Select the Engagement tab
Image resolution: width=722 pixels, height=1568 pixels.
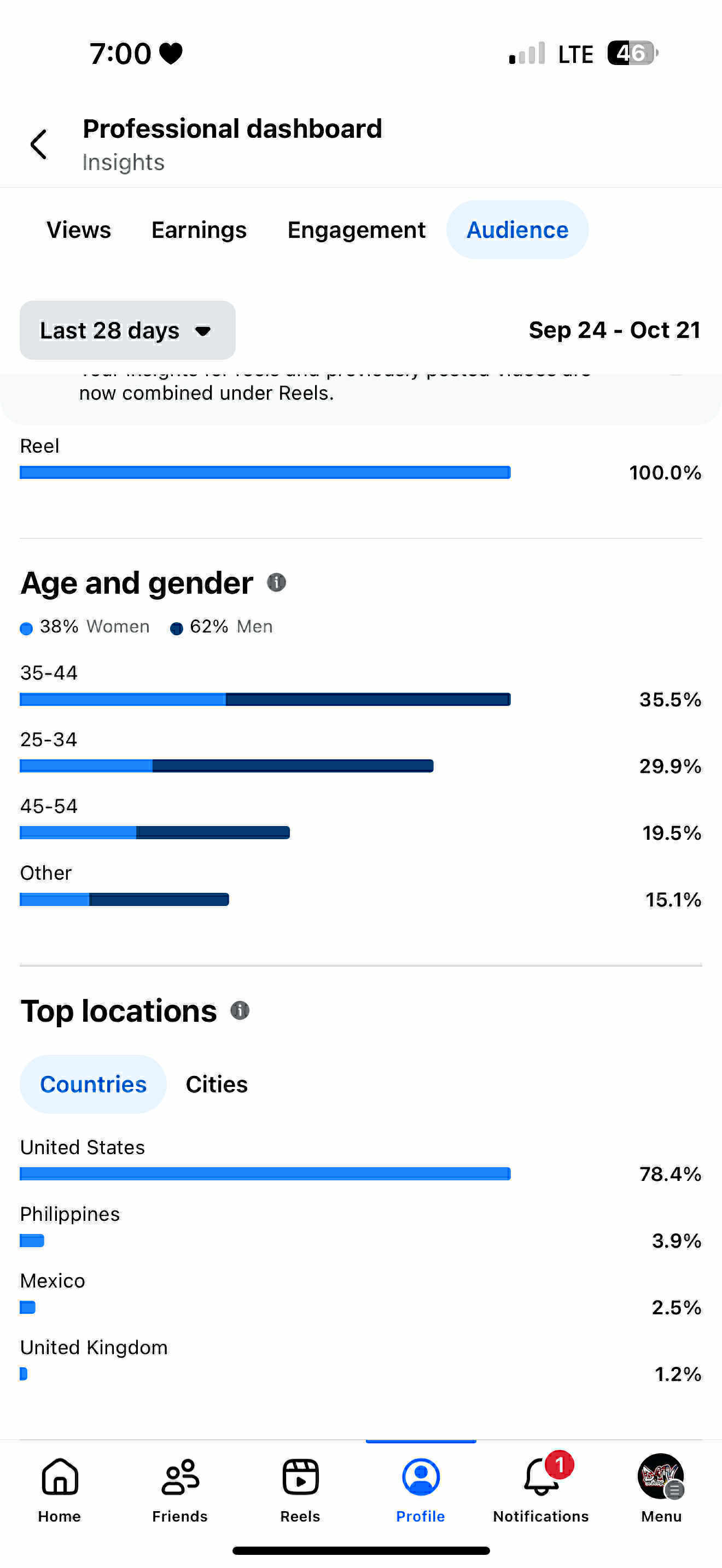356,230
